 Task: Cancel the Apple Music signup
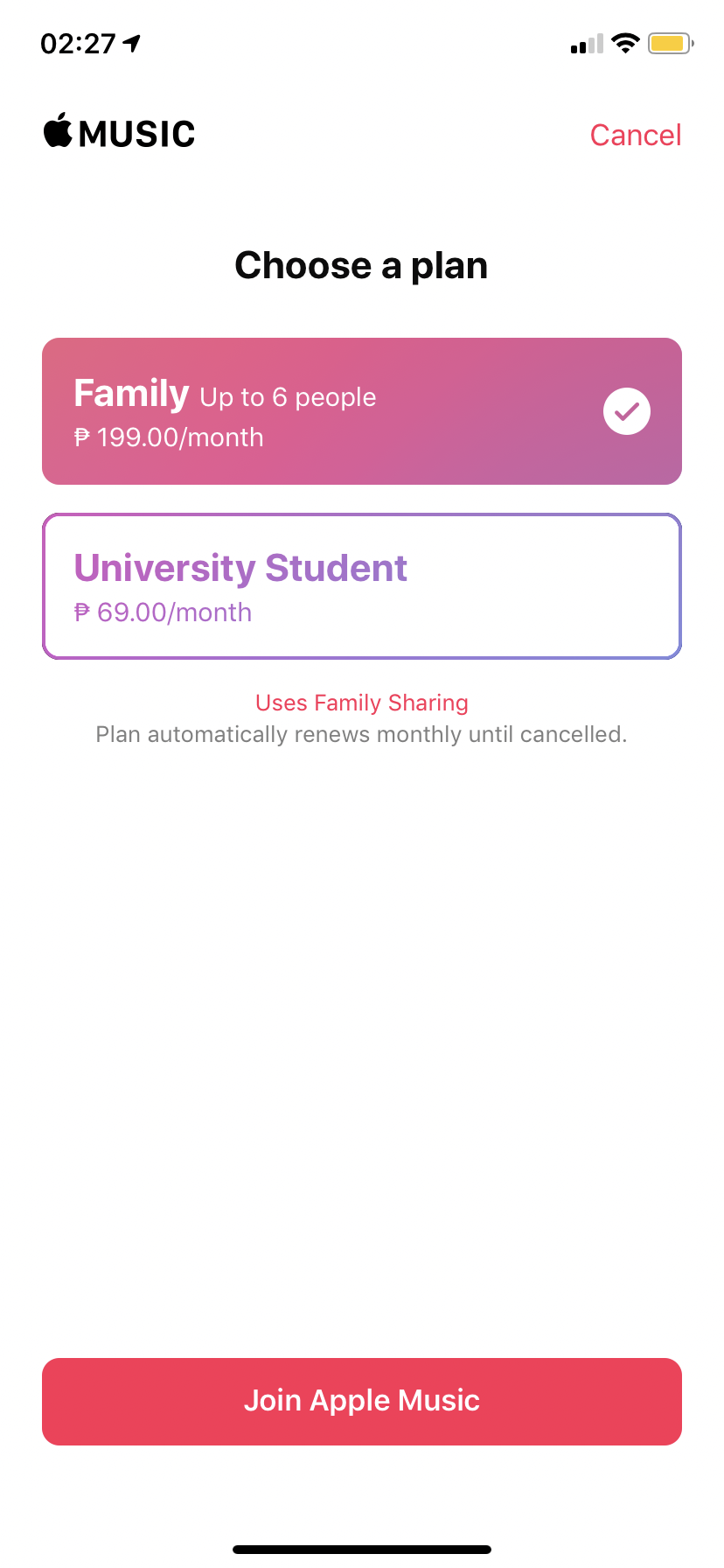coord(635,135)
